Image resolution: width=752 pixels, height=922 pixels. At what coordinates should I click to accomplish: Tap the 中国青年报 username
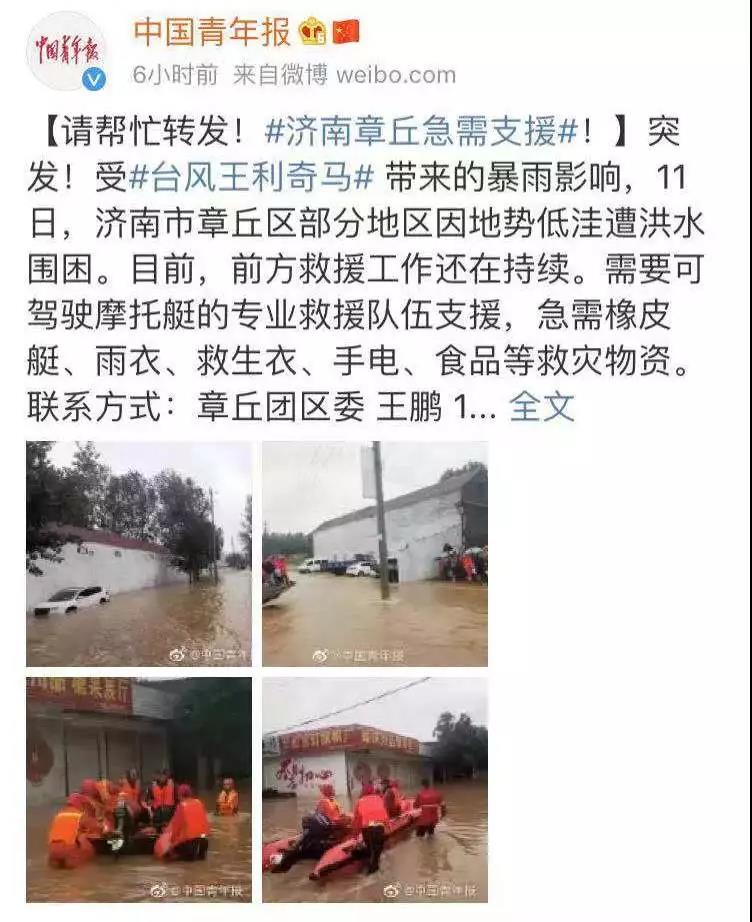click(x=212, y=32)
